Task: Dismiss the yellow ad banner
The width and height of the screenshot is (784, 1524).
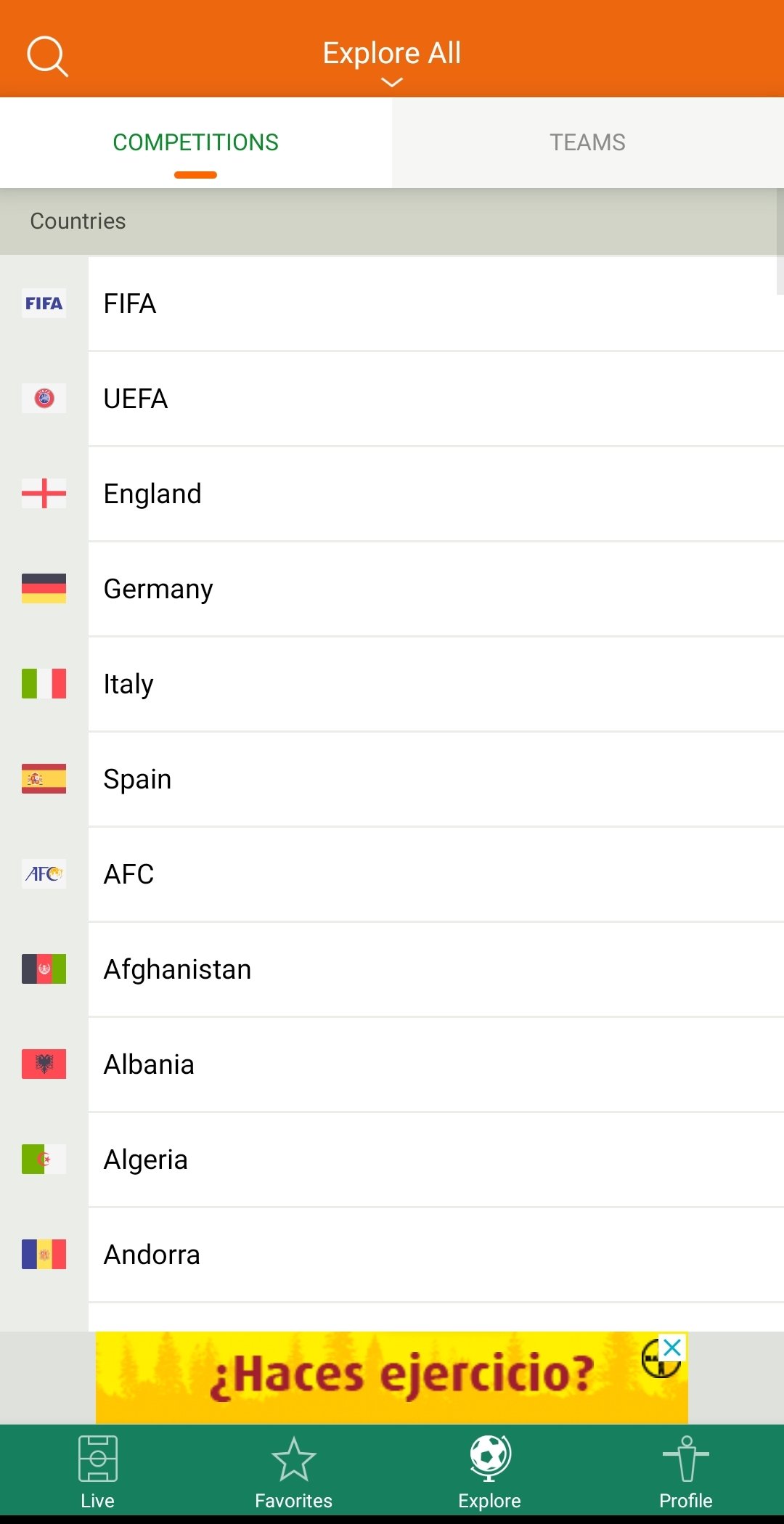Action: pos(673,1348)
